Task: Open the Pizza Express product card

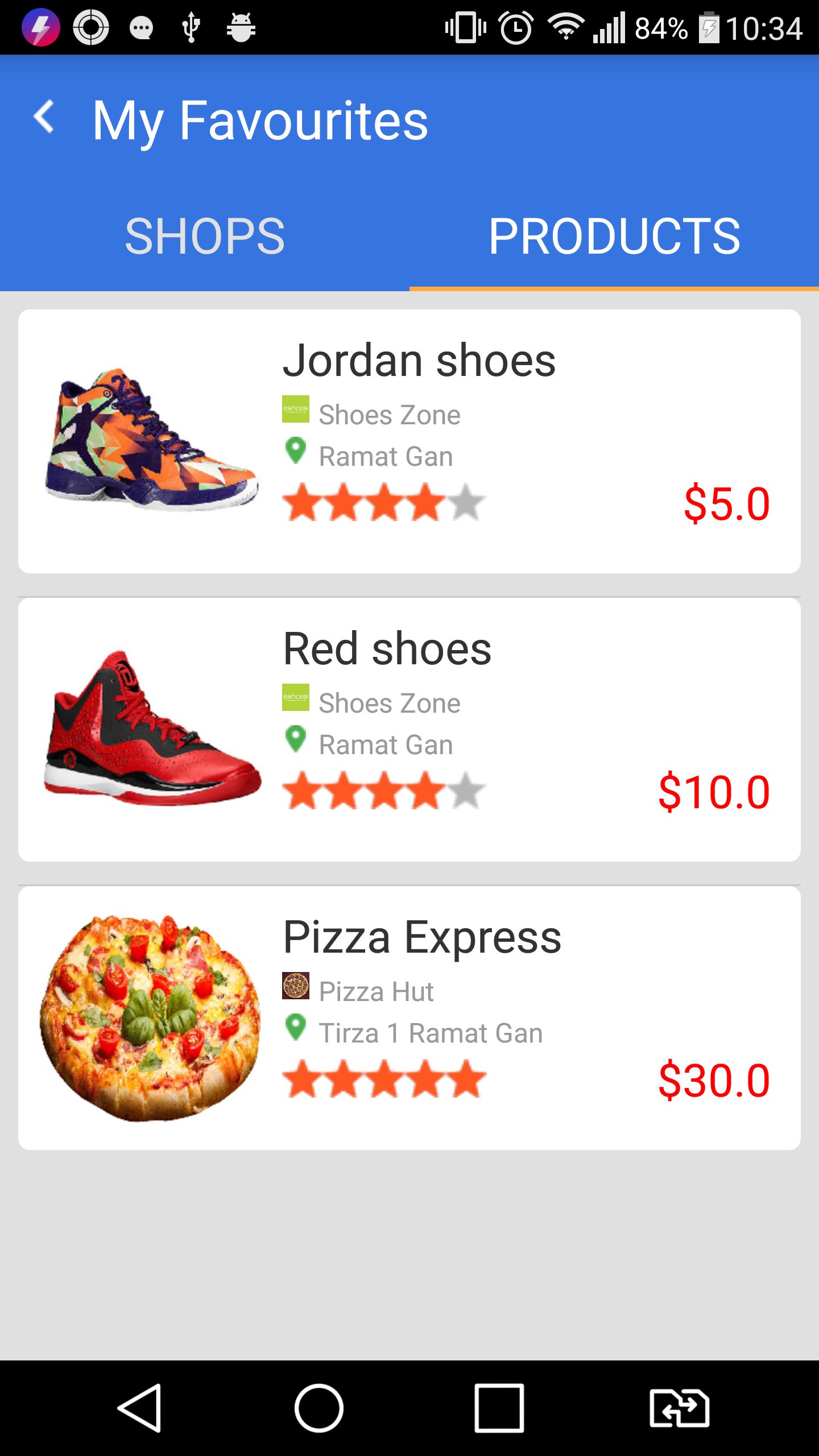Action: tap(409, 1018)
